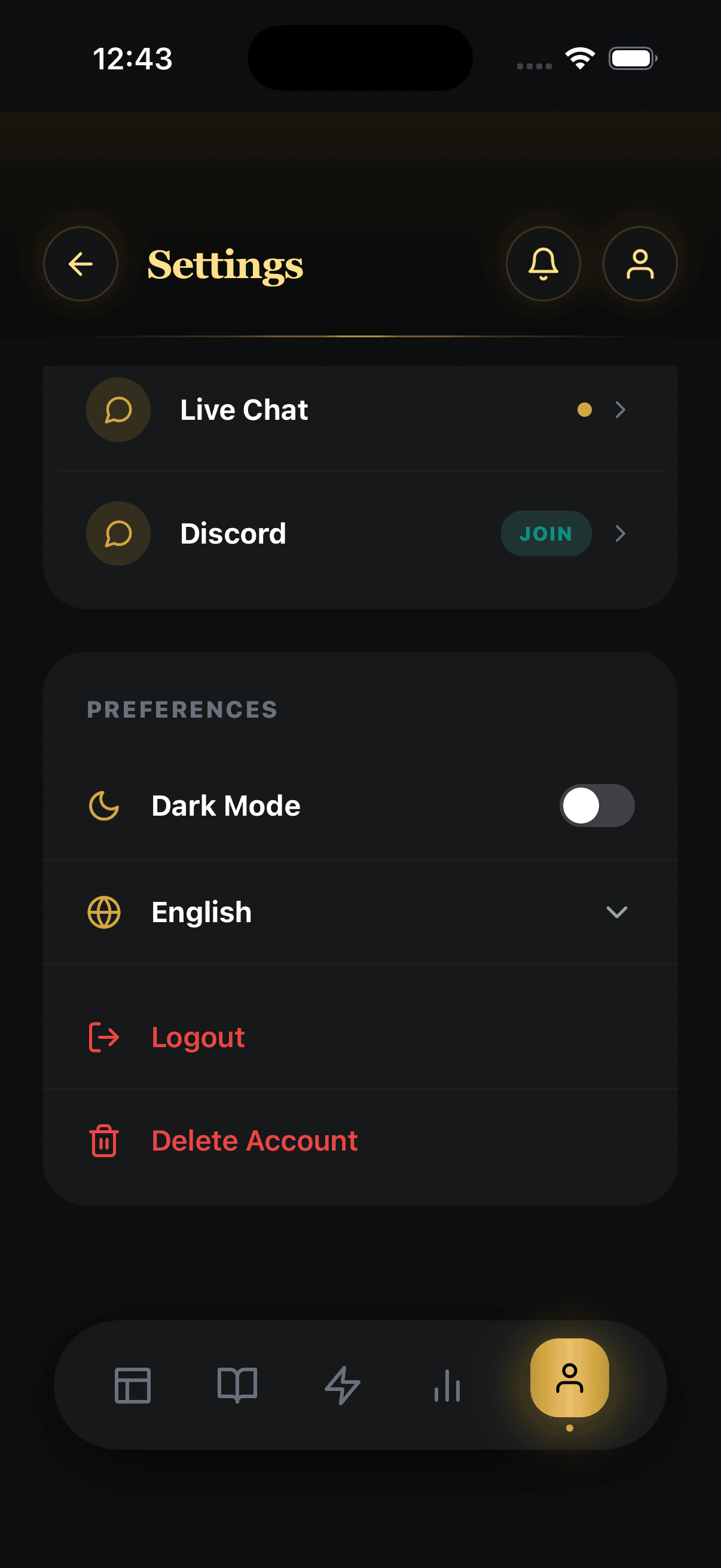Image resolution: width=721 pixels, height=1568 pixels.
Task: Tap the JOIN button for Discord
Action: (546, 533)
